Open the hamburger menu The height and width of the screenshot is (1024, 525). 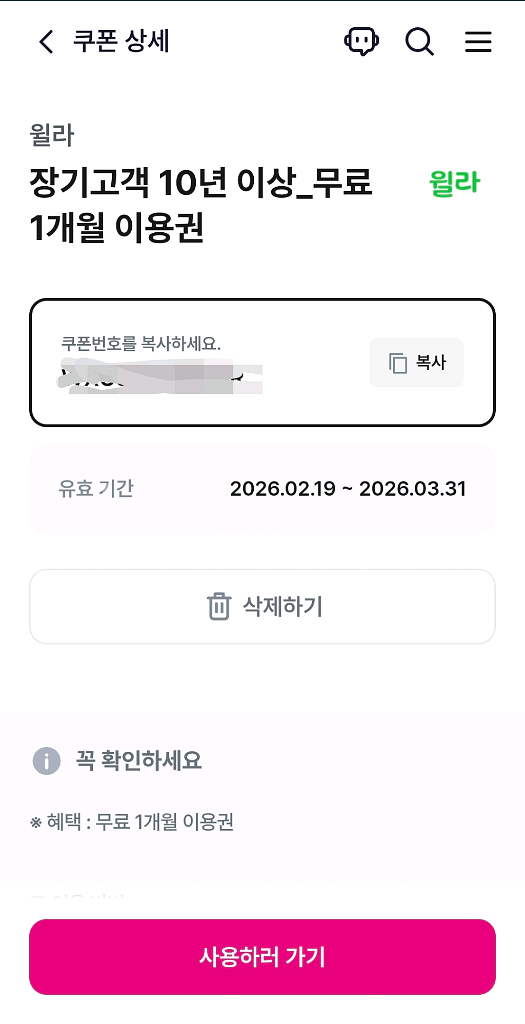478,42
